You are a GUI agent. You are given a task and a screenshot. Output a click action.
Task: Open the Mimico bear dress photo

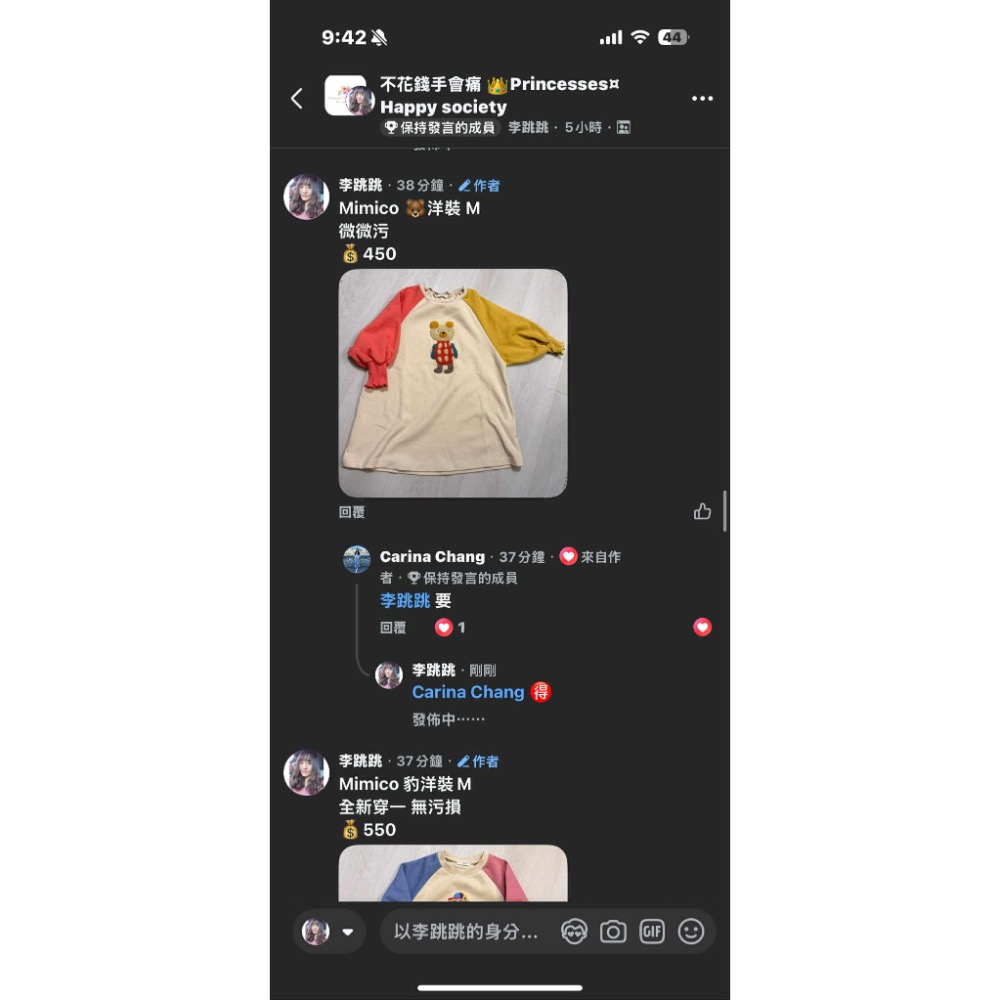pyautogui.click(x=453, y=383)
